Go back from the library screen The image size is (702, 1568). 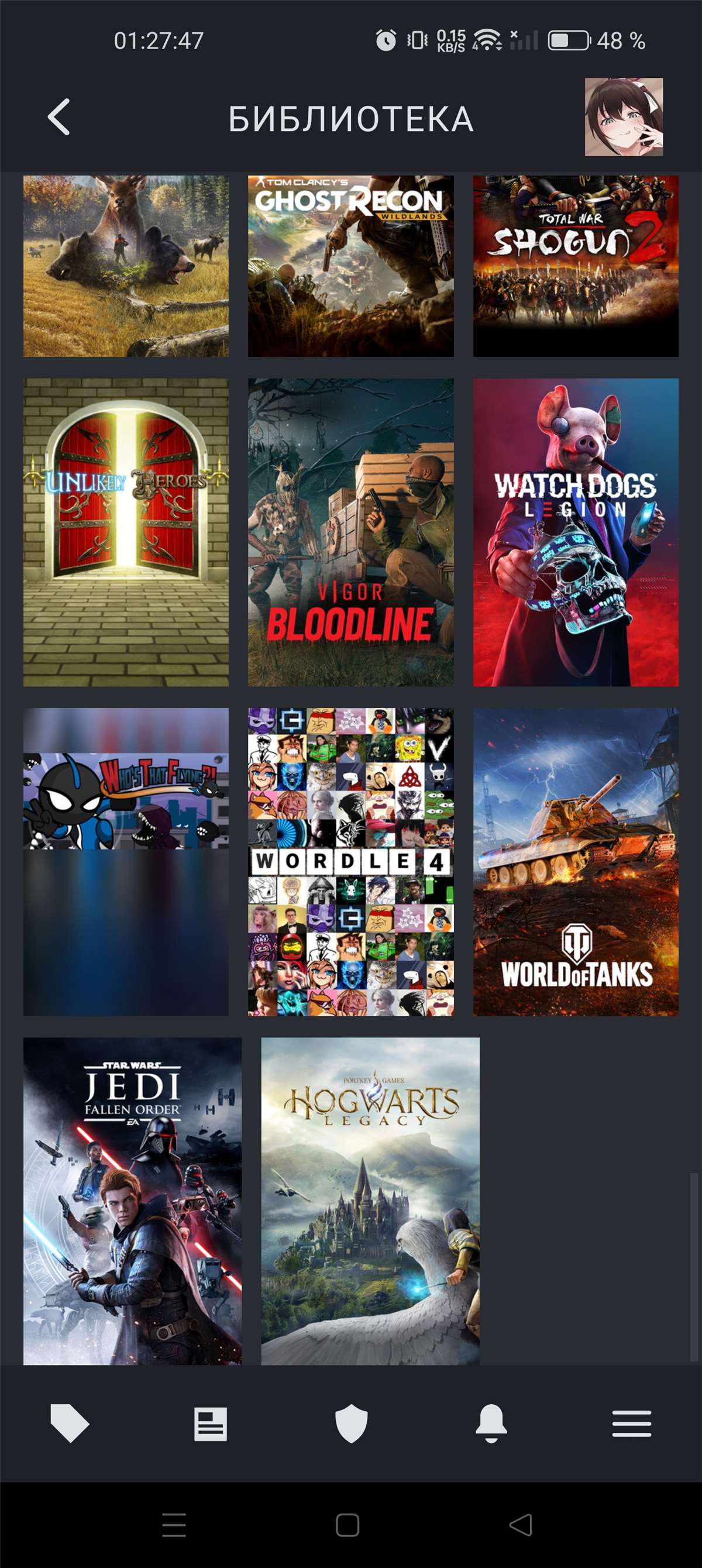(59, 117)
